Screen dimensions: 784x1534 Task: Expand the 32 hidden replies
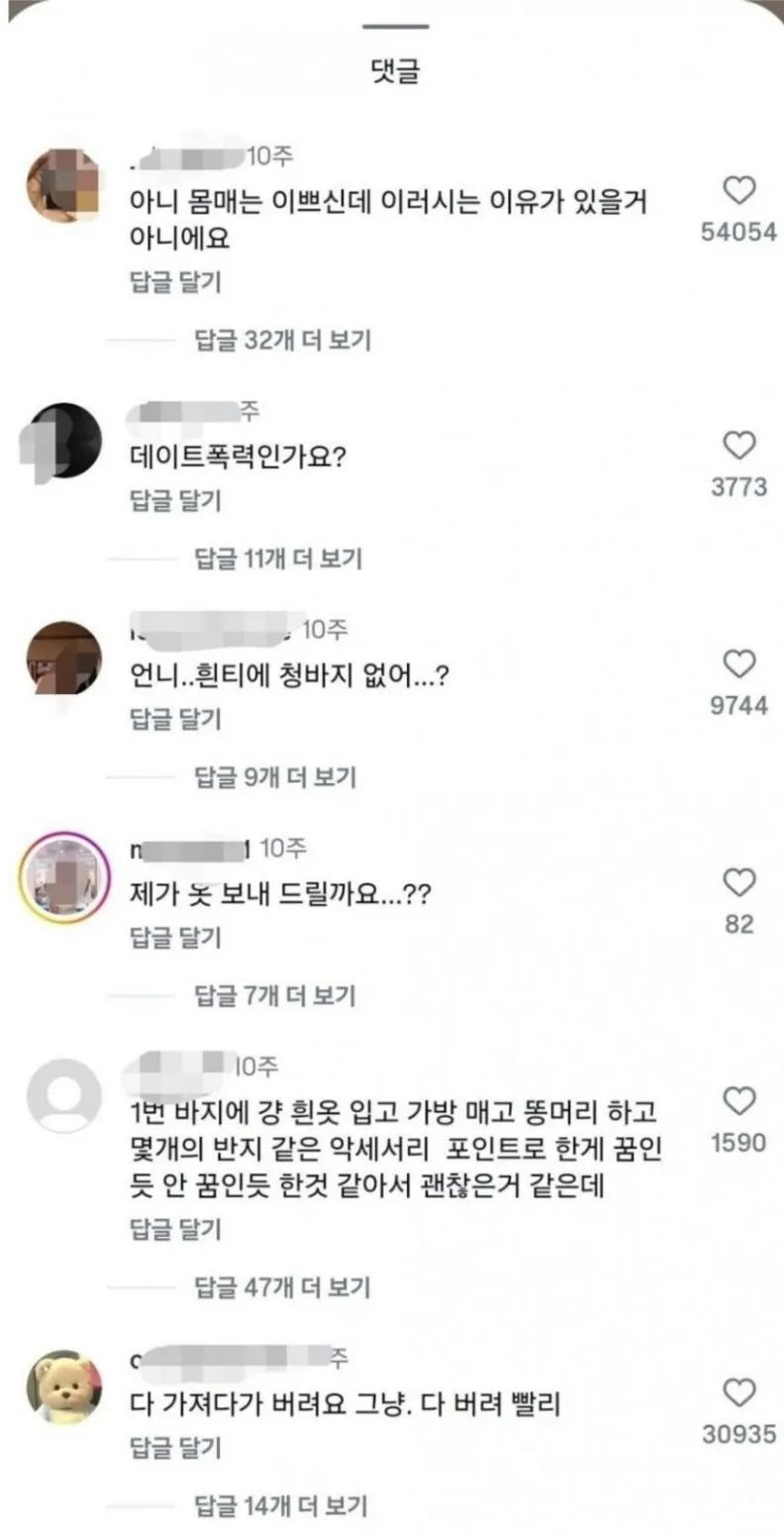[278, 342]
